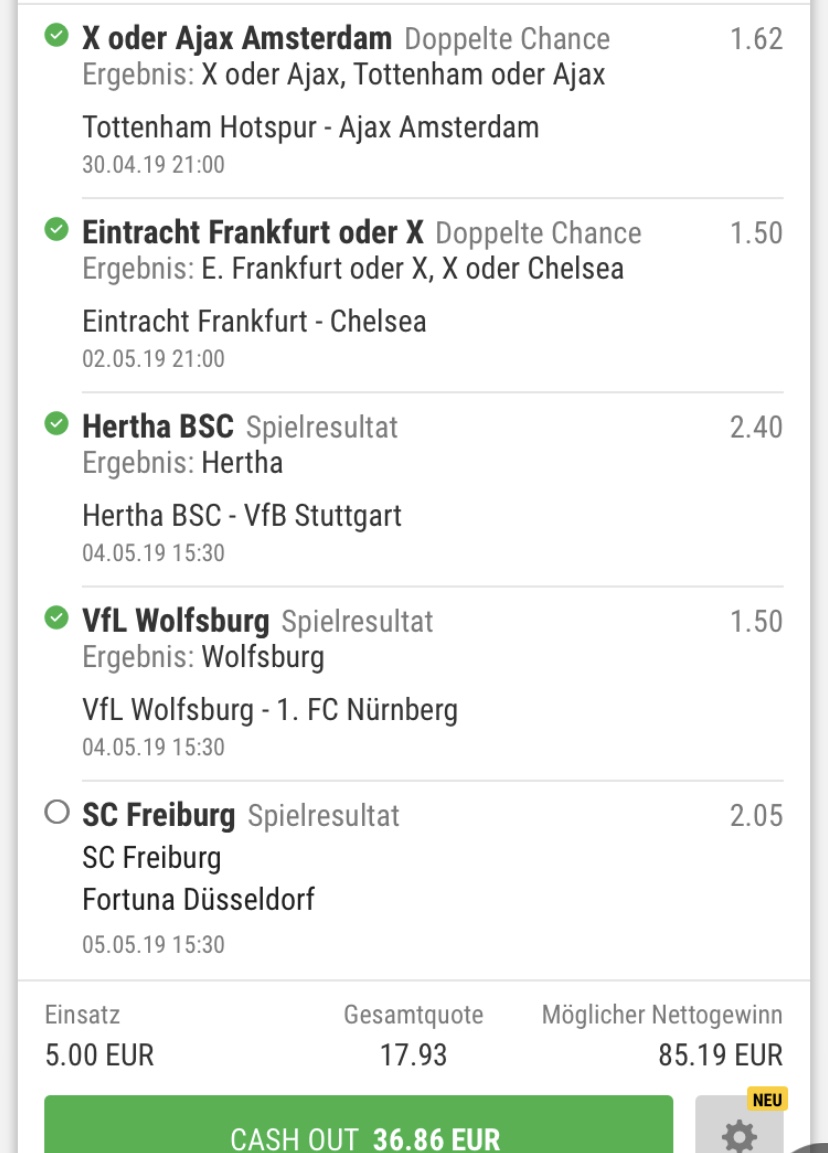Open the Hertha BSC vs VfB Stuttgart bet
828x1153 pixels.
(x=413, y=488)
